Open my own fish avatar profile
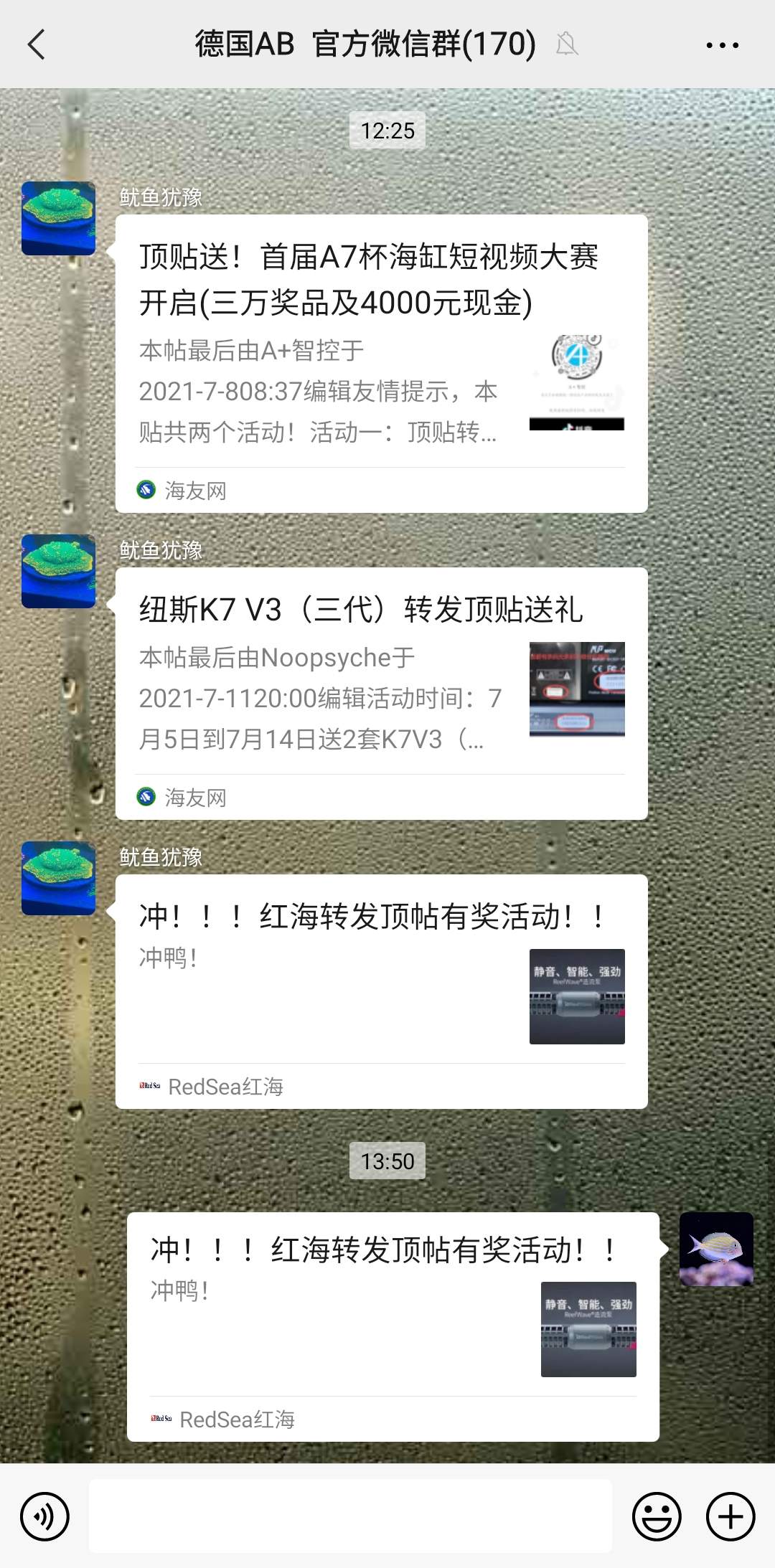The width and height of the screenshot is (775, 1568). [x=716, y=1249]
